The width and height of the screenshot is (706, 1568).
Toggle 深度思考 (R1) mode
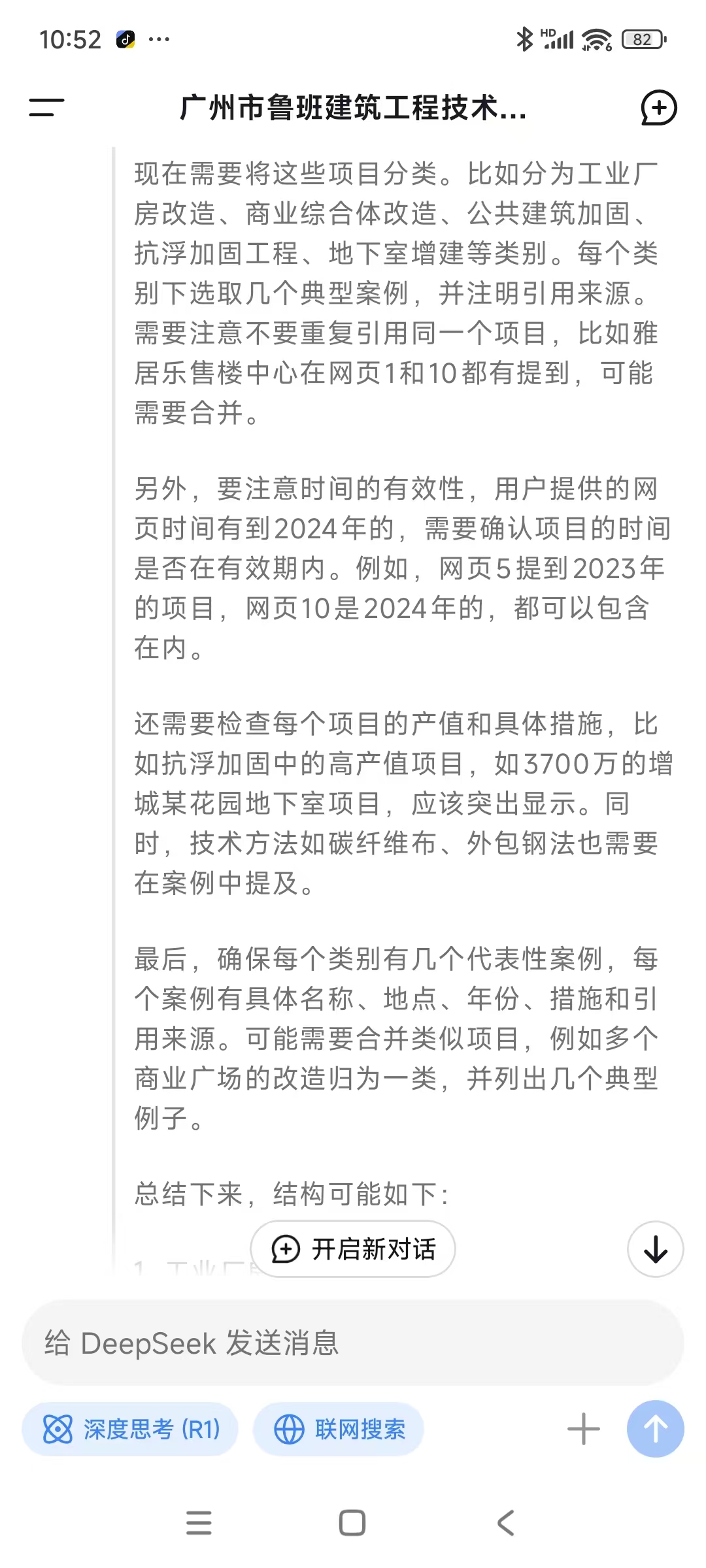(x=130, y=1429)
